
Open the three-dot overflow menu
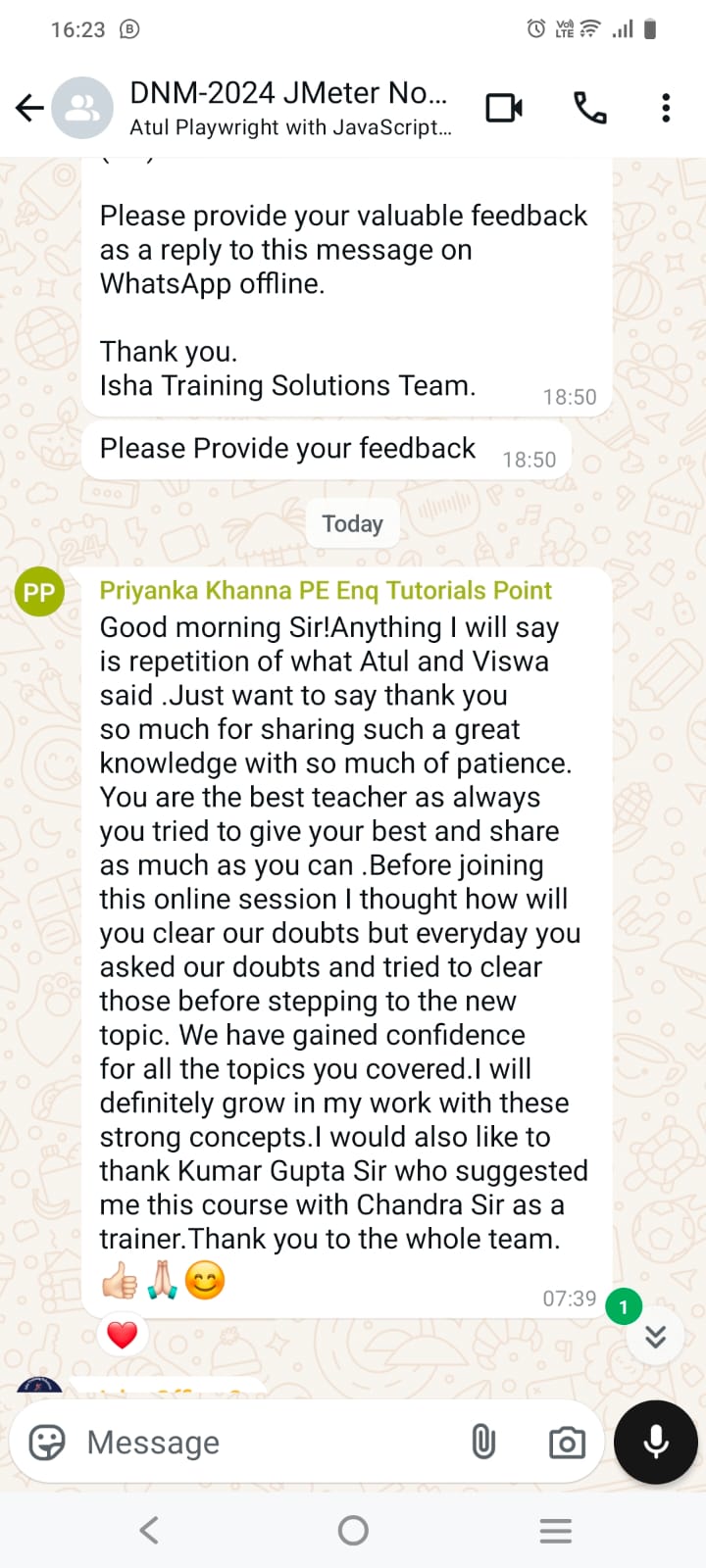pos(666,108)
